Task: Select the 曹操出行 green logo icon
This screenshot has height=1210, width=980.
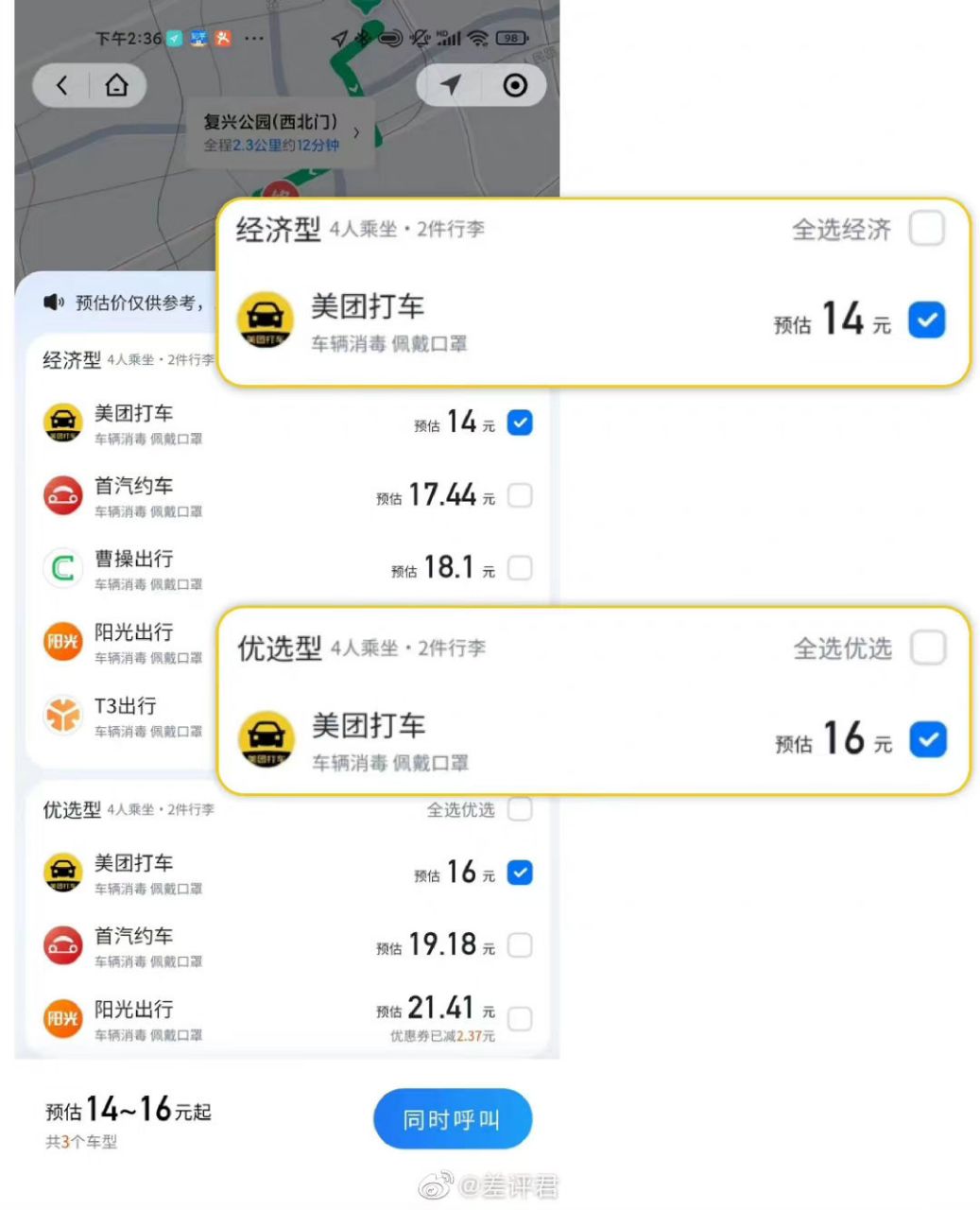Action: pos(62,568)
